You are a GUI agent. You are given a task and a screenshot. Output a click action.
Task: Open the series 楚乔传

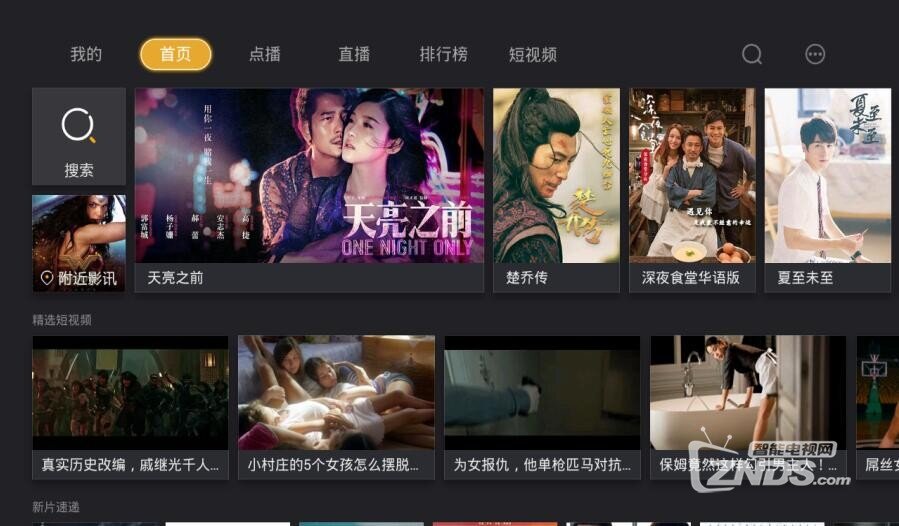(x=556, y=190)
